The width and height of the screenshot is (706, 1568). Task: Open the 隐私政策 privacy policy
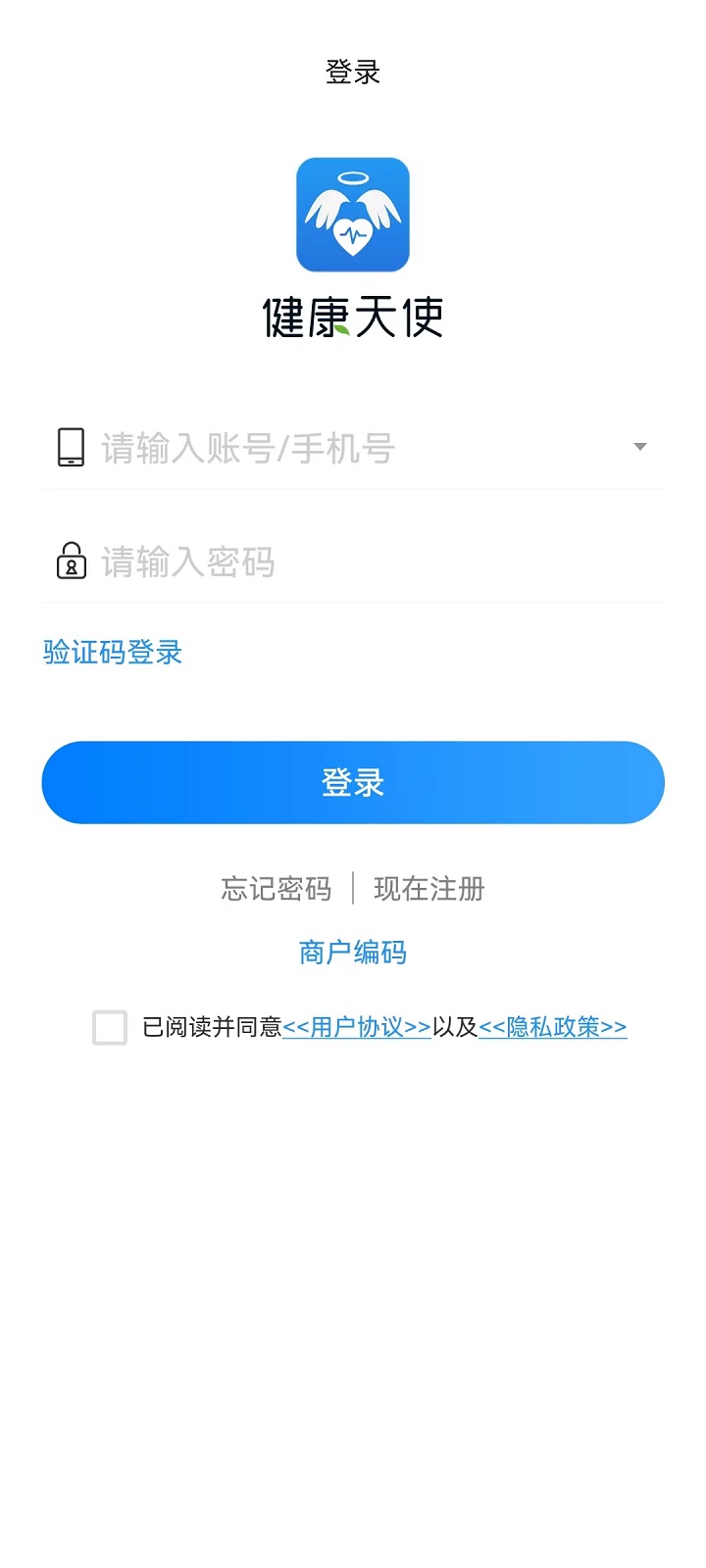(x=552, y=1028)
